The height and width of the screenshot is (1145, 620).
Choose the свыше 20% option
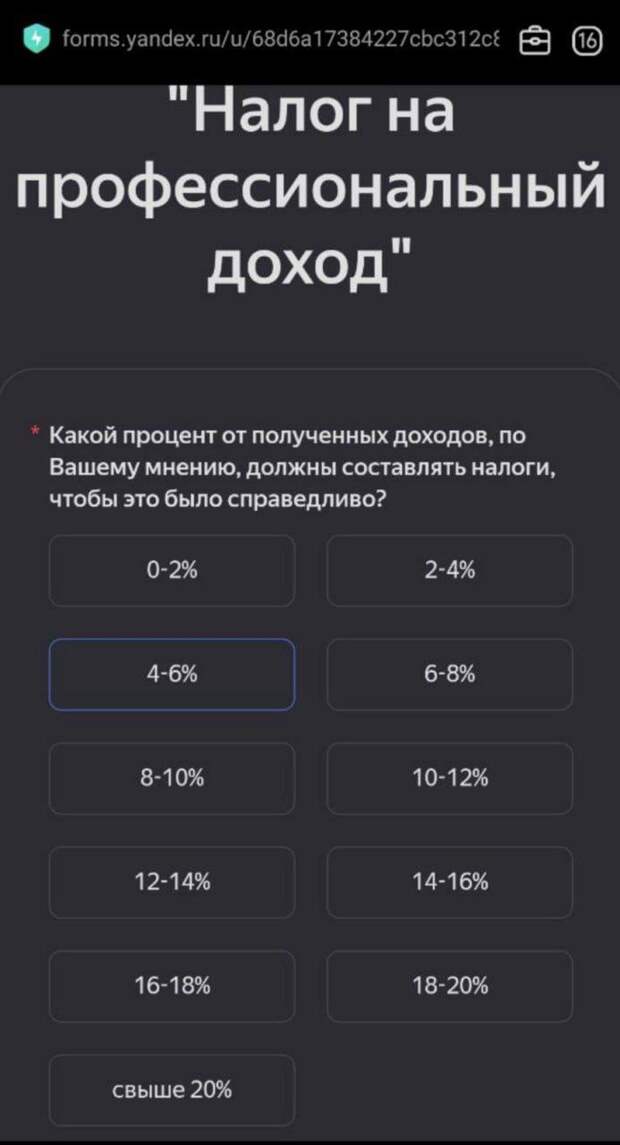tap(172, 1090)
